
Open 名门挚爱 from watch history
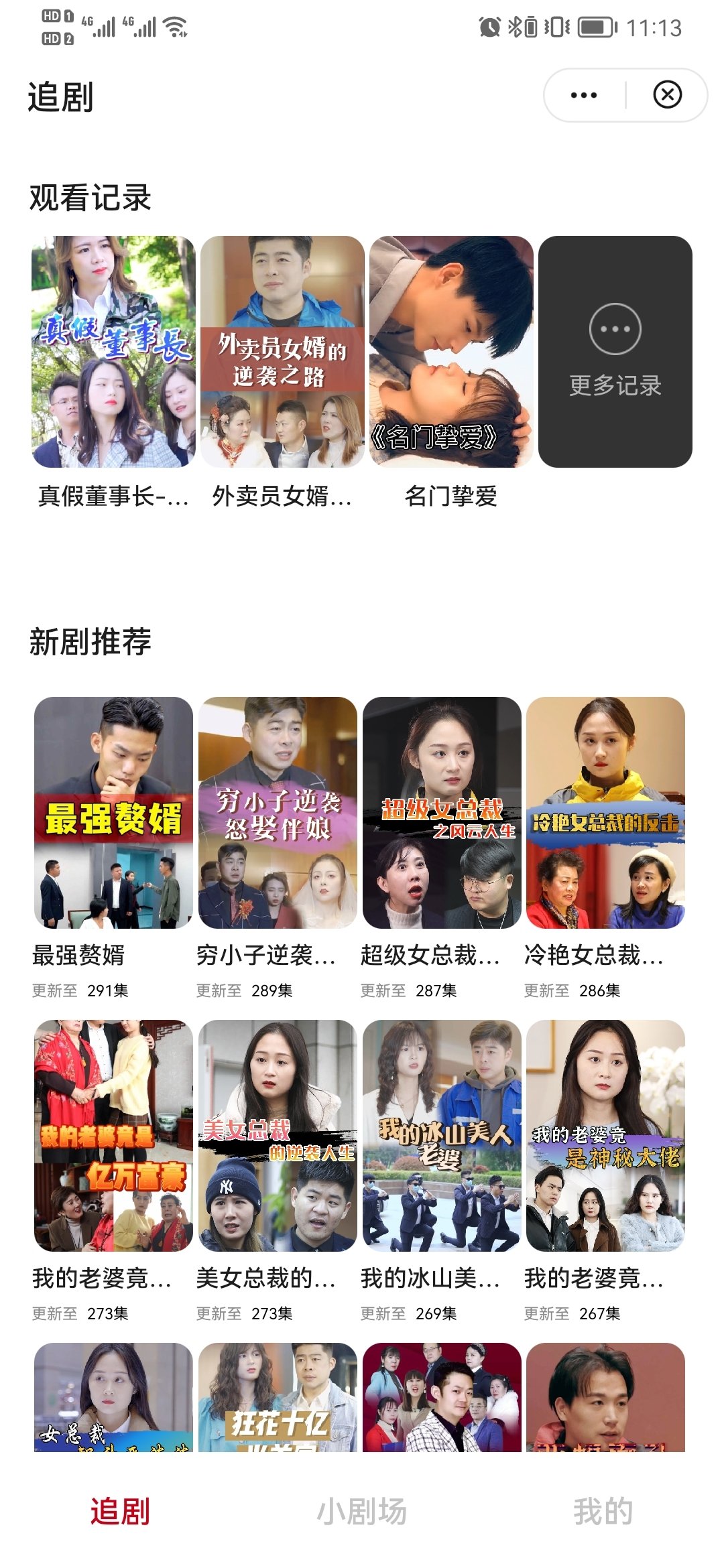point(451,352)
